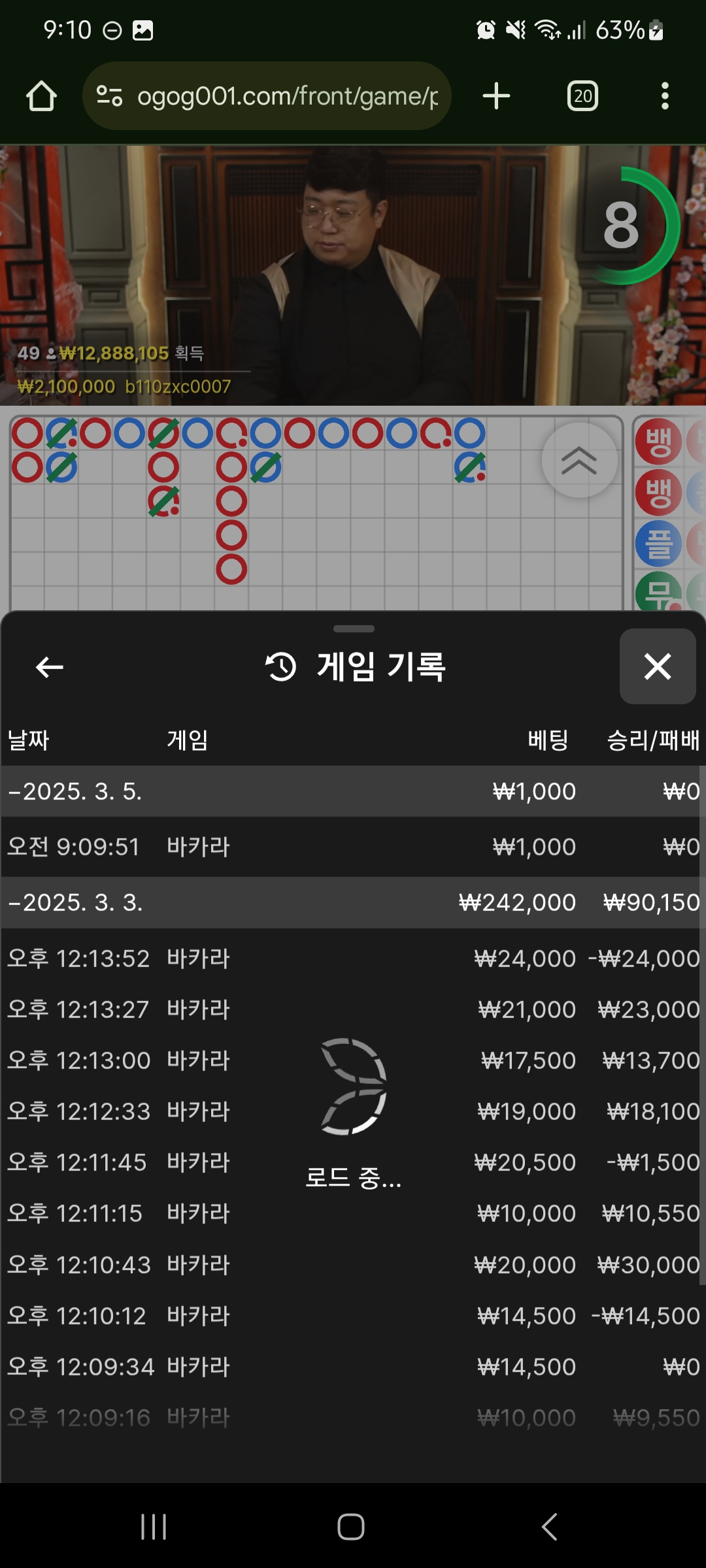Image resolution: width=706 pixels, height=1568 pixels.
Task: Go back with the panel's arrow
Action: point(50,667)
